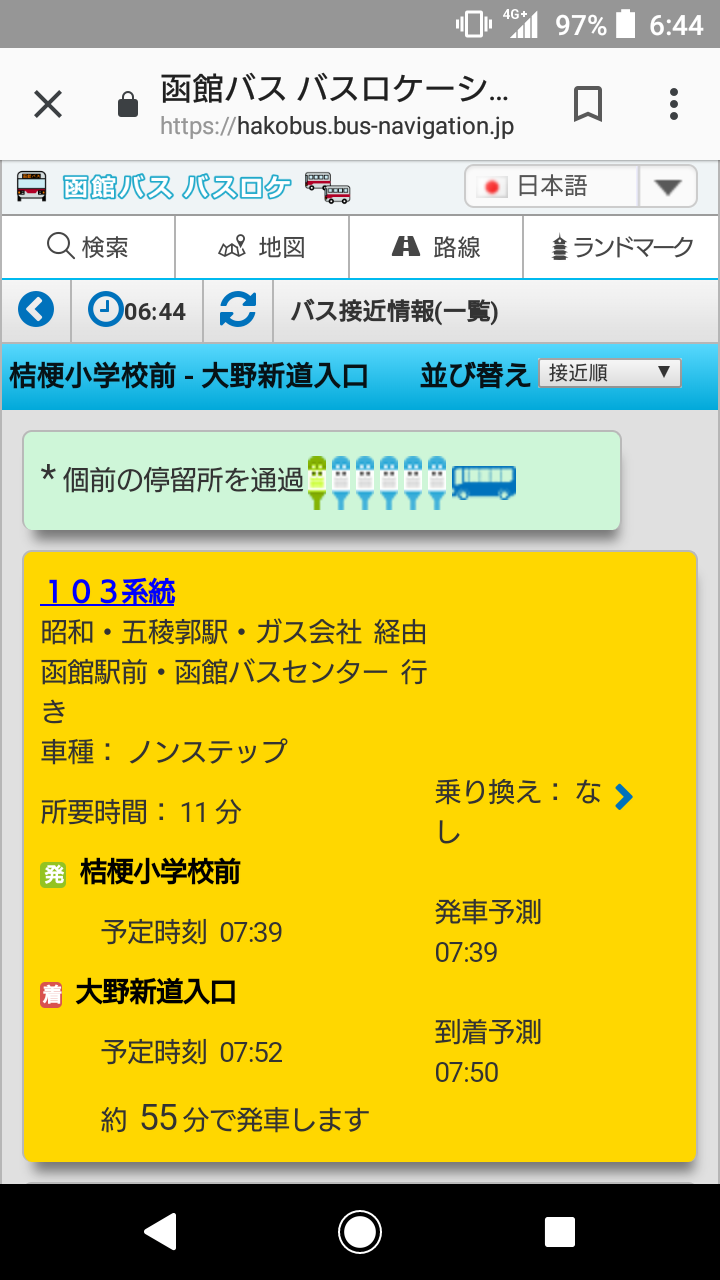Screen dimensions: 720x1280
Task: Bookmark this page
Action: [587, 104]
